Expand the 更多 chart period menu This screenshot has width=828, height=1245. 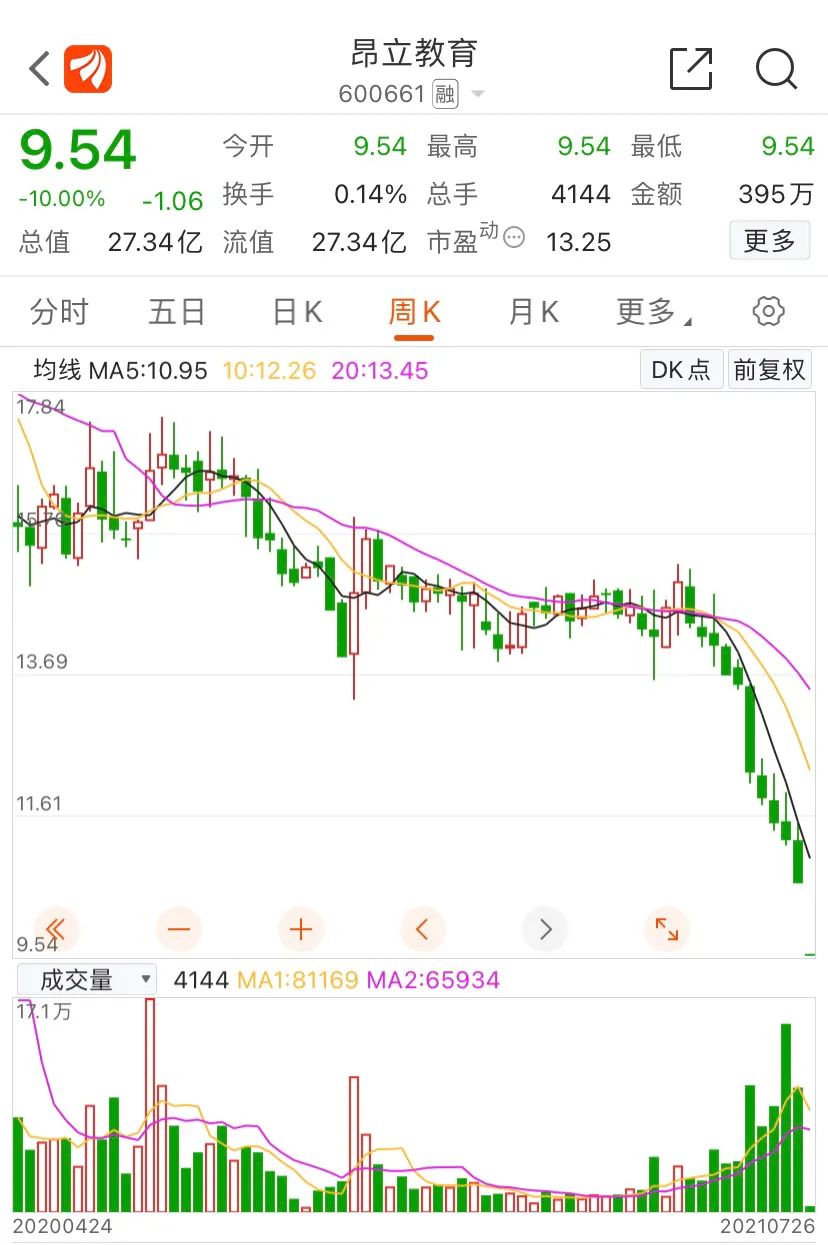(x=653, y=312)
